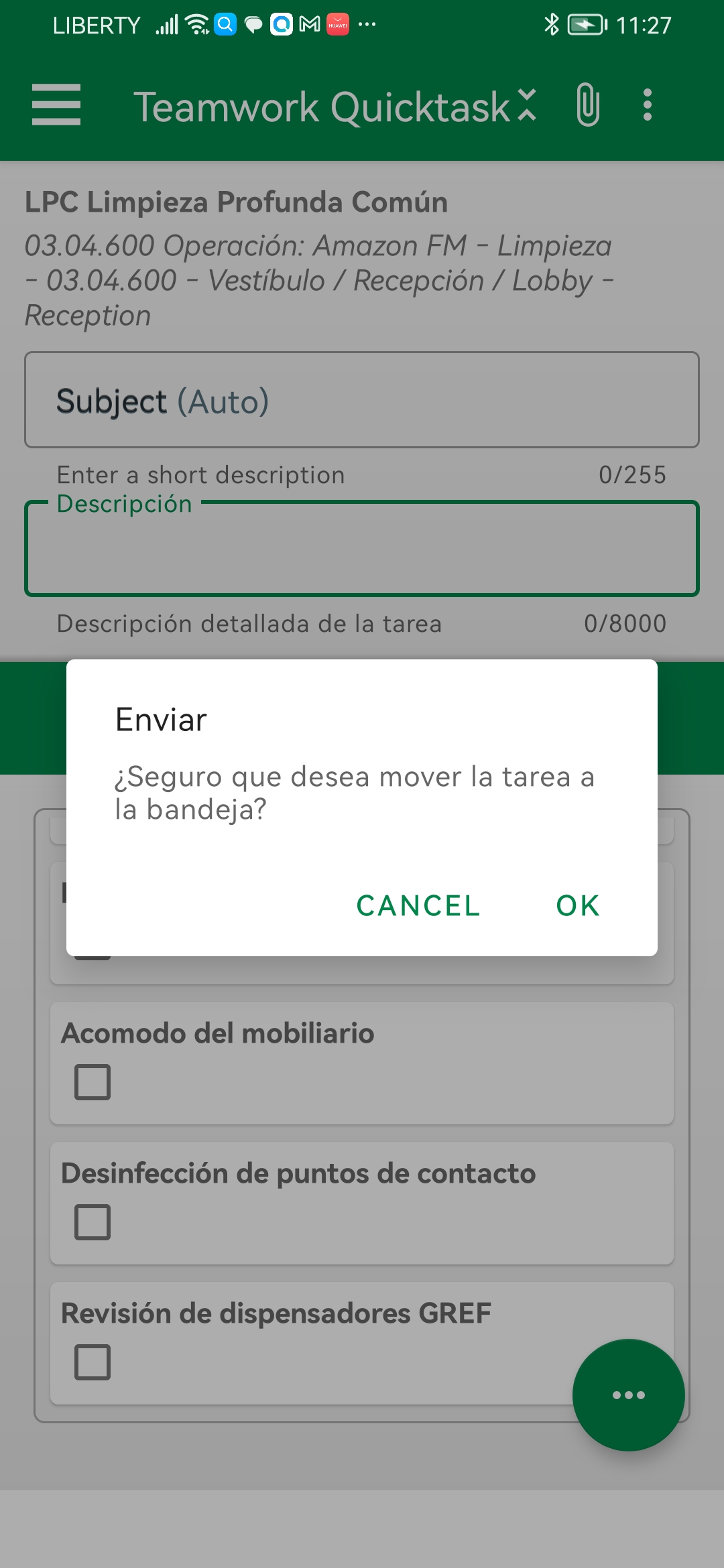Open the three-dot overflow menu
This screenshot has height=1568, width=724.
pos(647,105)
